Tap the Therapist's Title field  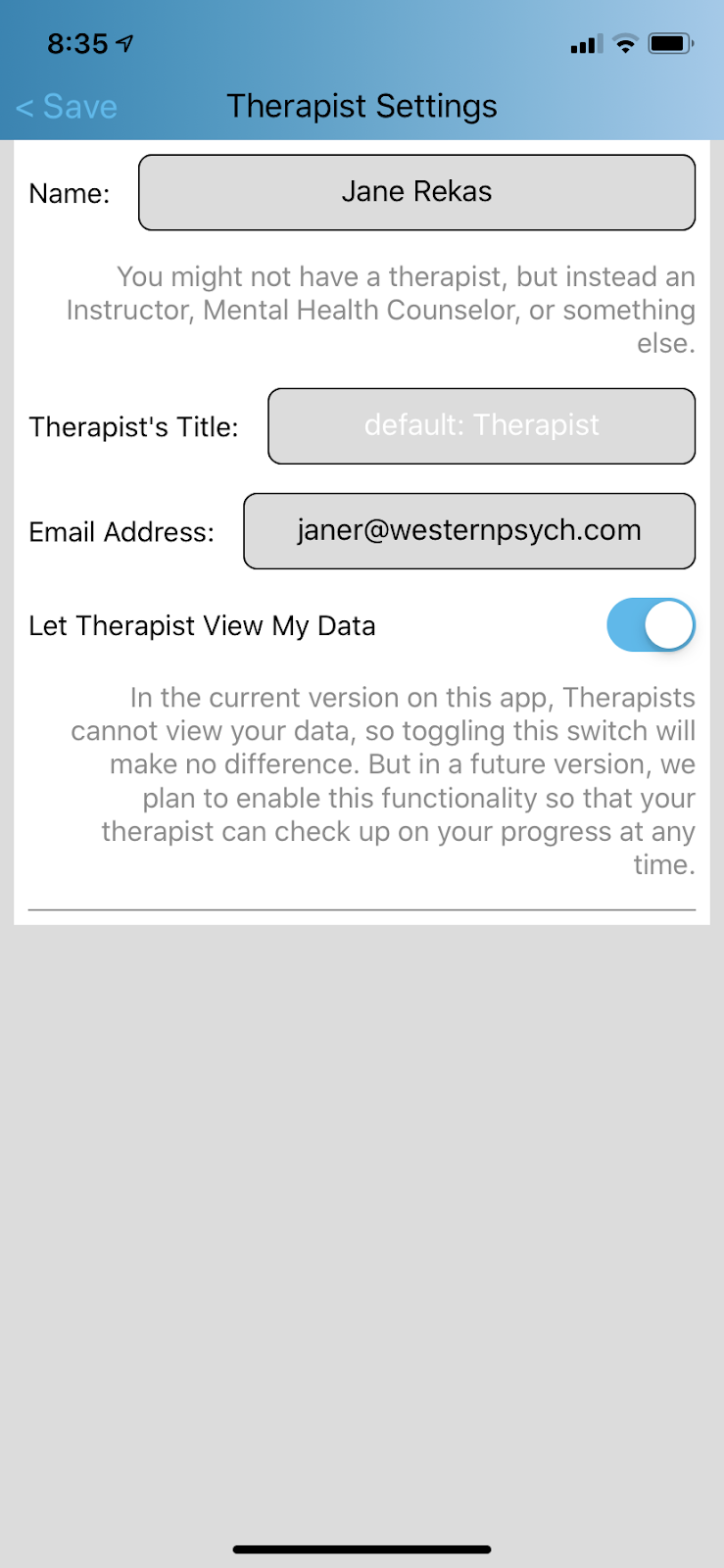(481, 426)
